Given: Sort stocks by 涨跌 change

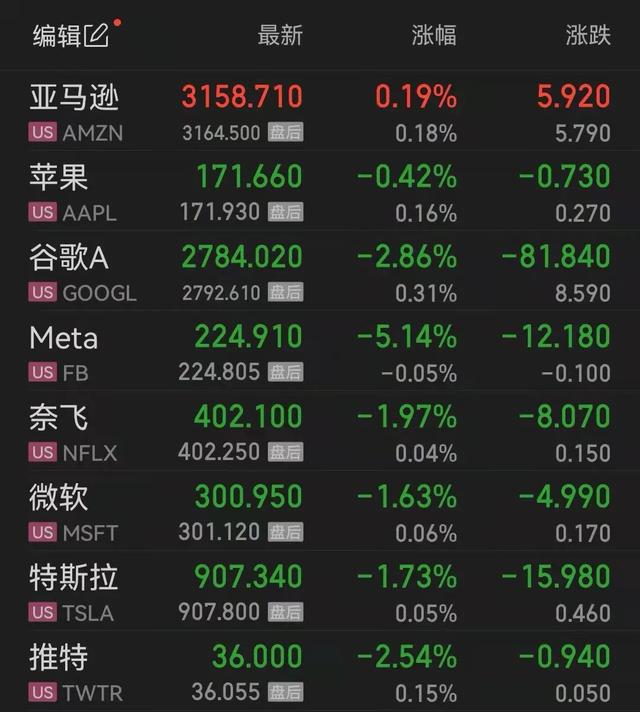Looking at the screenshot, I should (587, 36).
